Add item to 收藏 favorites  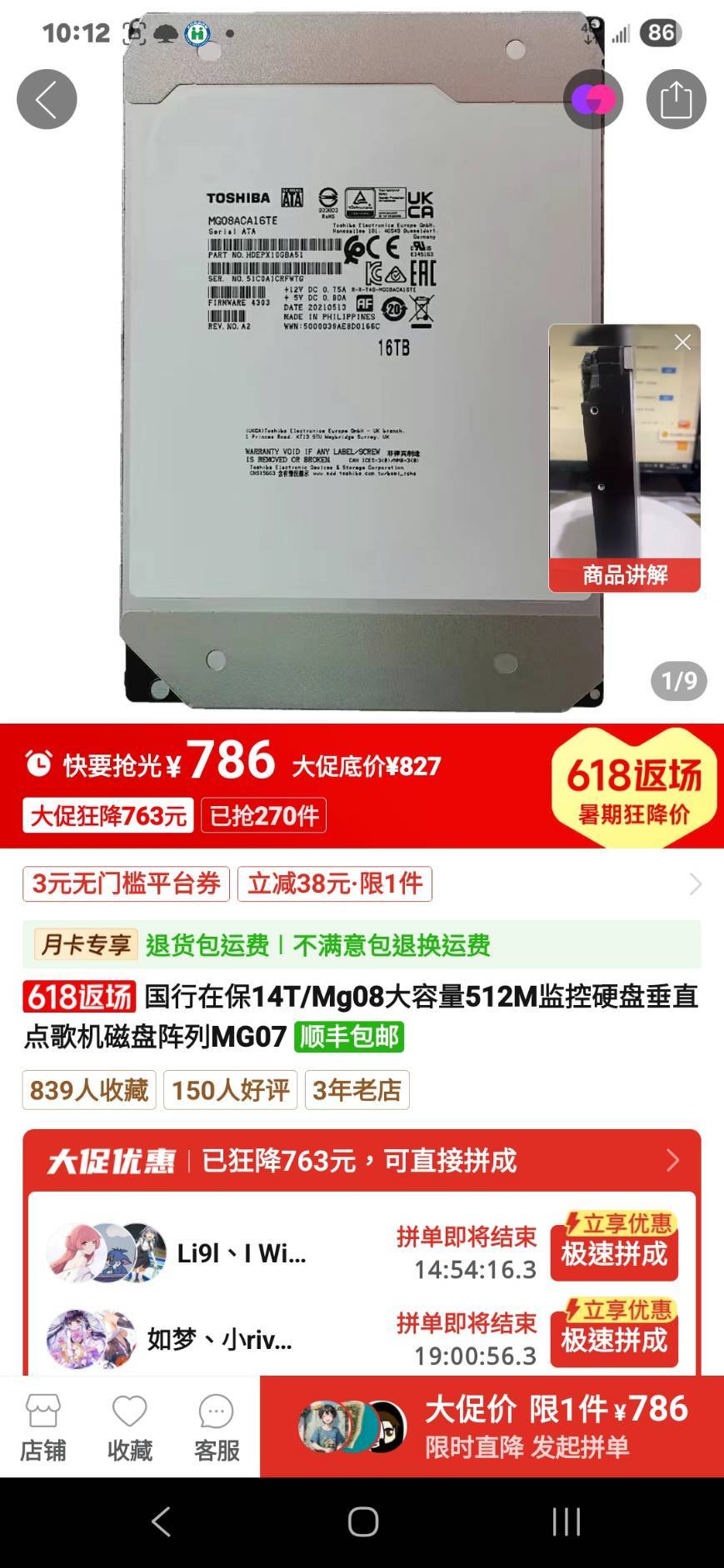point(130,1427)
